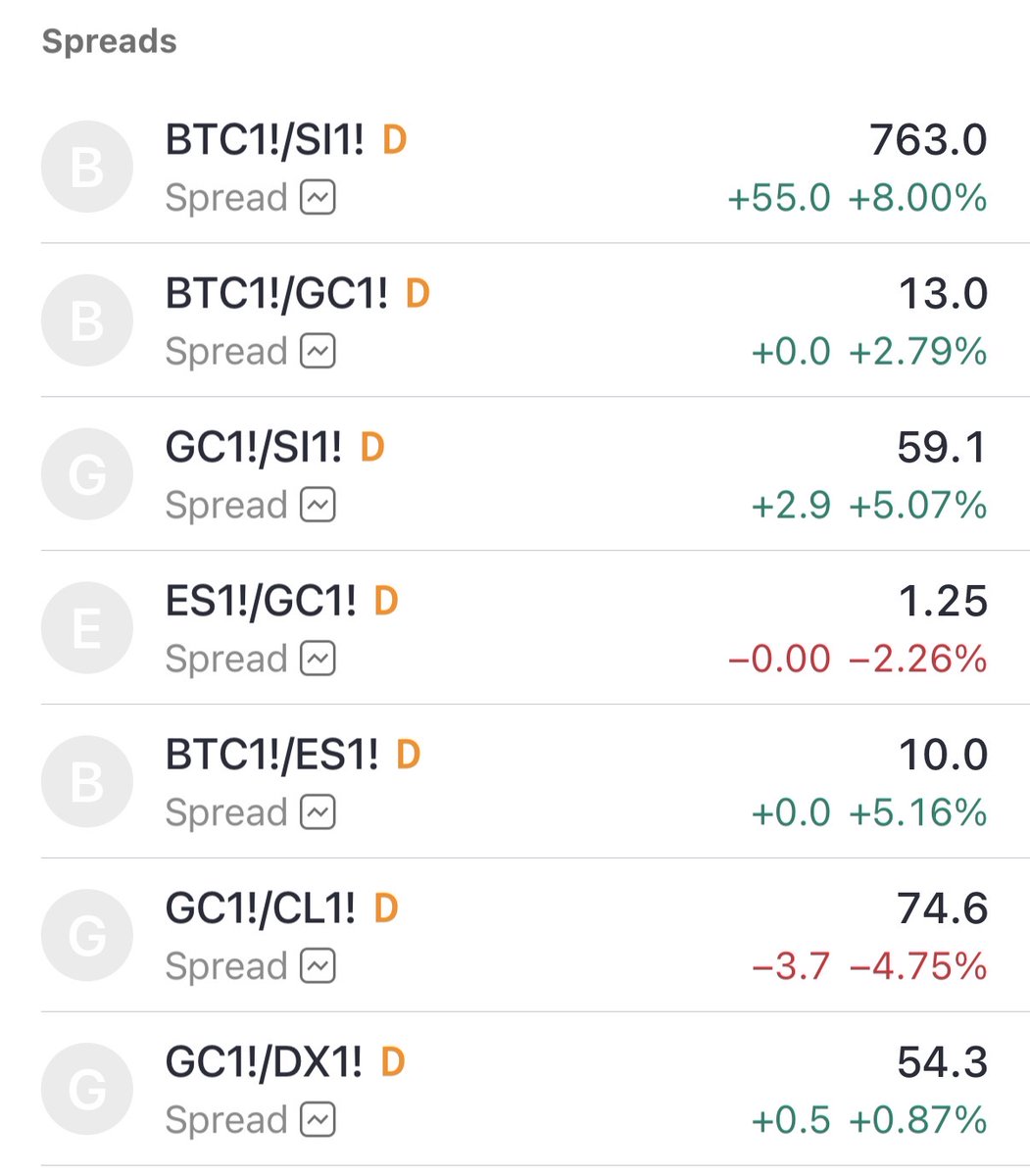Open the BTC1!/SI1! spread row
This screenshot has width=1030, height=1176.
(265, 141)
